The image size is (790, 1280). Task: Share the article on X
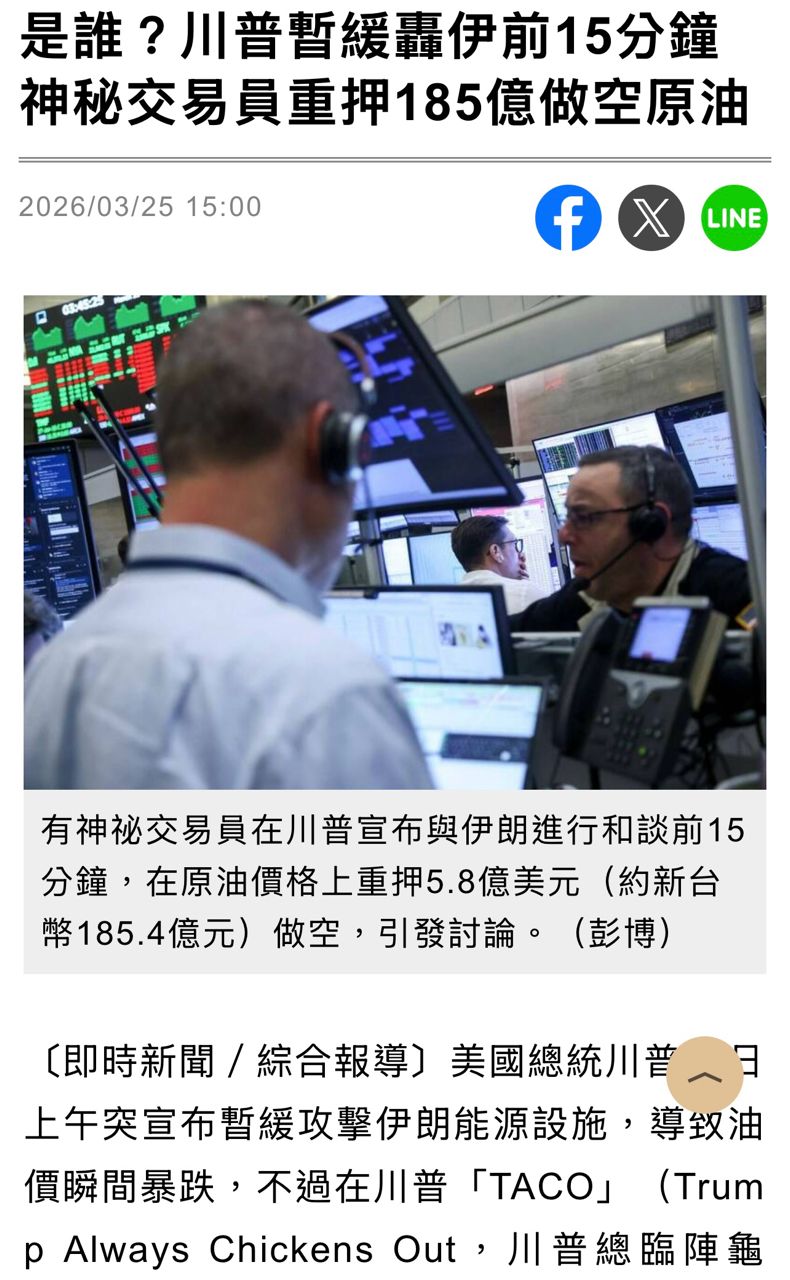[x=651, y=217]
